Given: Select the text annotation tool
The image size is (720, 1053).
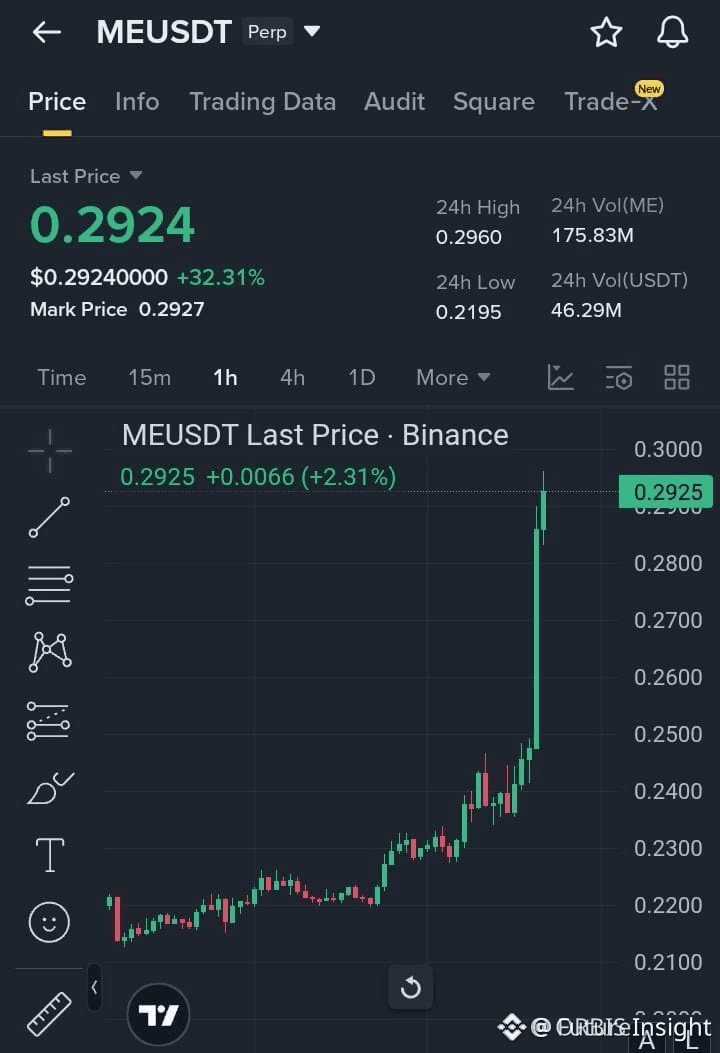Looking at the screenshot, I should point(49,855).
